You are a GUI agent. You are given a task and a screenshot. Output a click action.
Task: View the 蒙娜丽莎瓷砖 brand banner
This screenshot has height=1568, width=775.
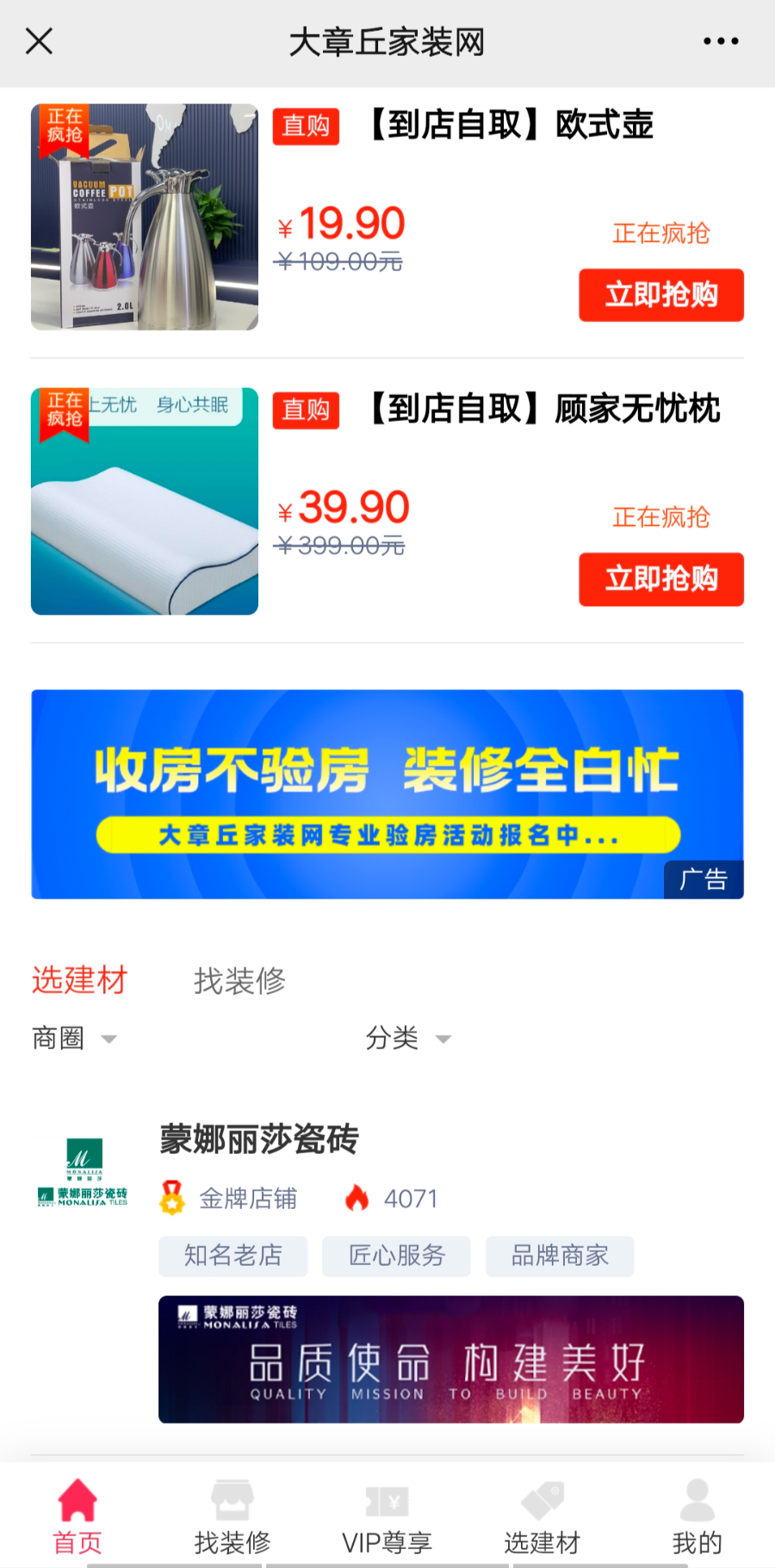coord(450,1359)
